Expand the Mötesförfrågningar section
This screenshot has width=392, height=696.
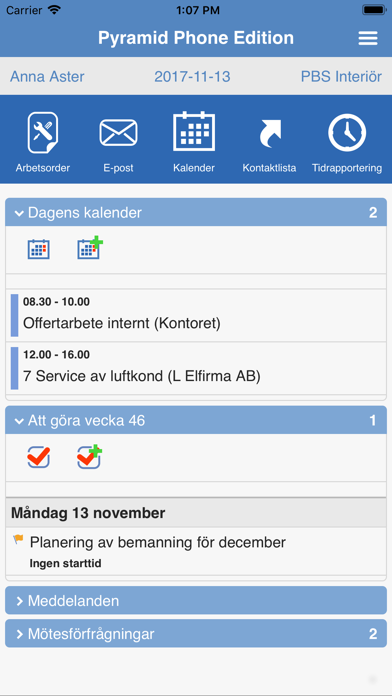(x=196, y=633)
